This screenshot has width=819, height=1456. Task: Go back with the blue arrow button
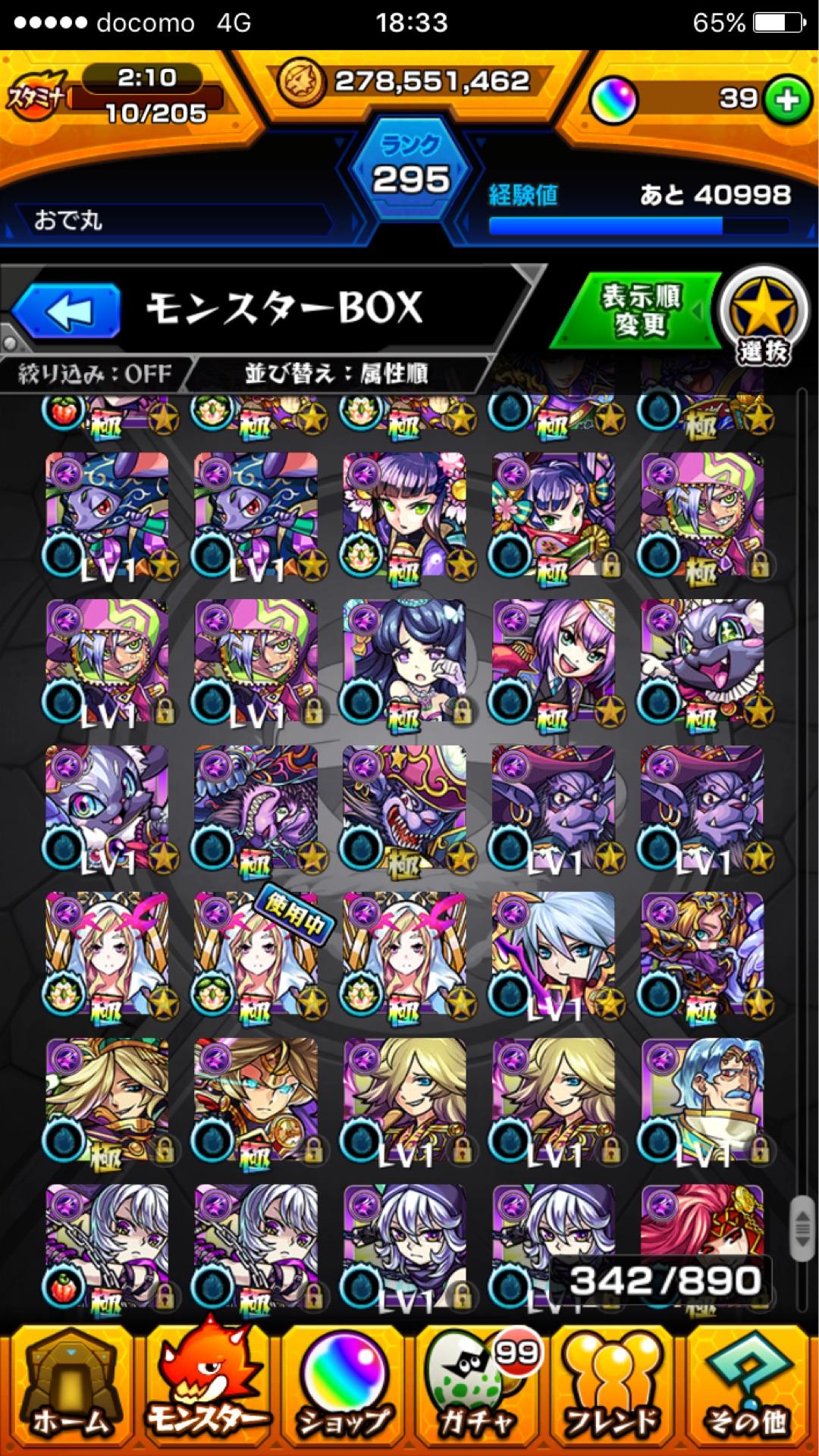pyautogui.click(x=67, y=311)
